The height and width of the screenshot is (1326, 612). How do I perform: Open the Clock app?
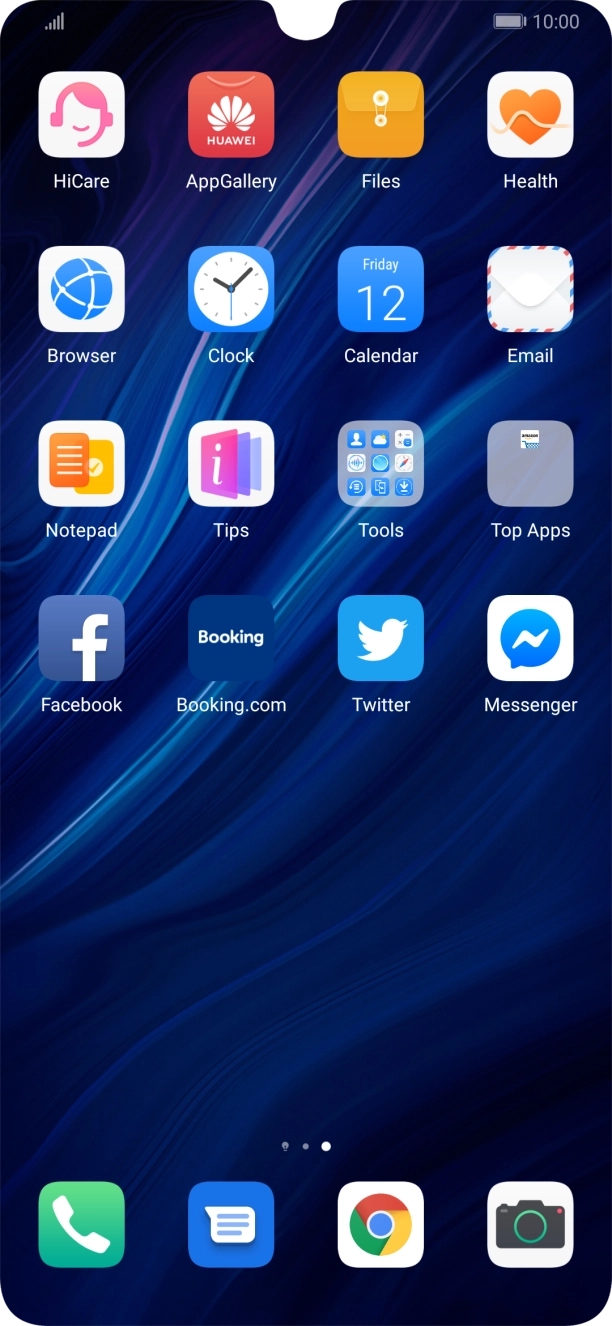pyautogui.click(x=231, y=289)
